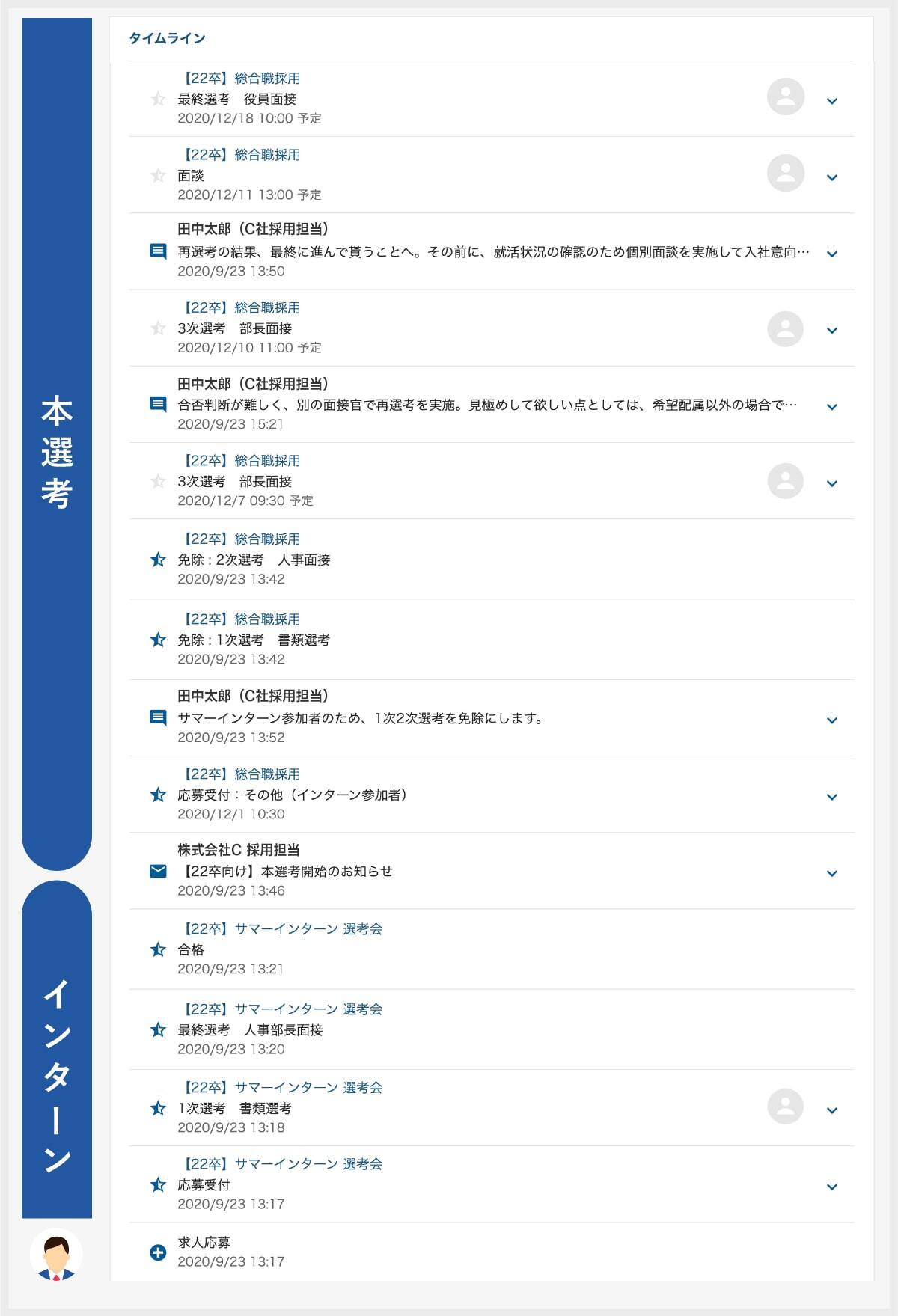
Task: Click the comment icon on the 15:21 message
Action: [157, 406]
